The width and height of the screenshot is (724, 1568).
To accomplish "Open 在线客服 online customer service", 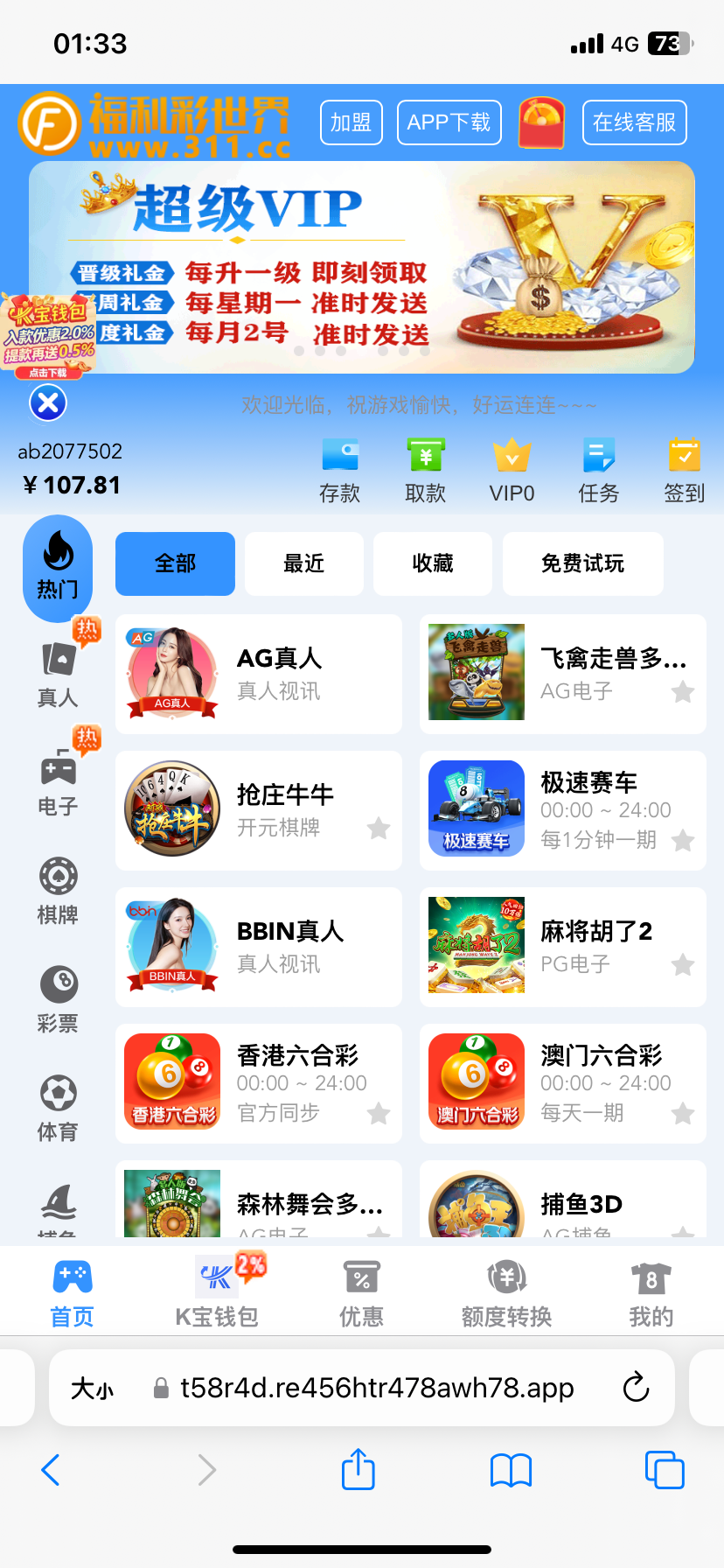I will point(634,122).
